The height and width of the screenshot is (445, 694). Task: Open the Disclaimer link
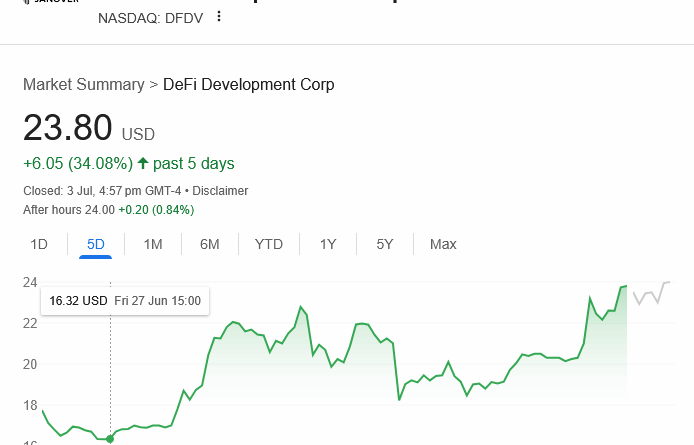point(220,191)
